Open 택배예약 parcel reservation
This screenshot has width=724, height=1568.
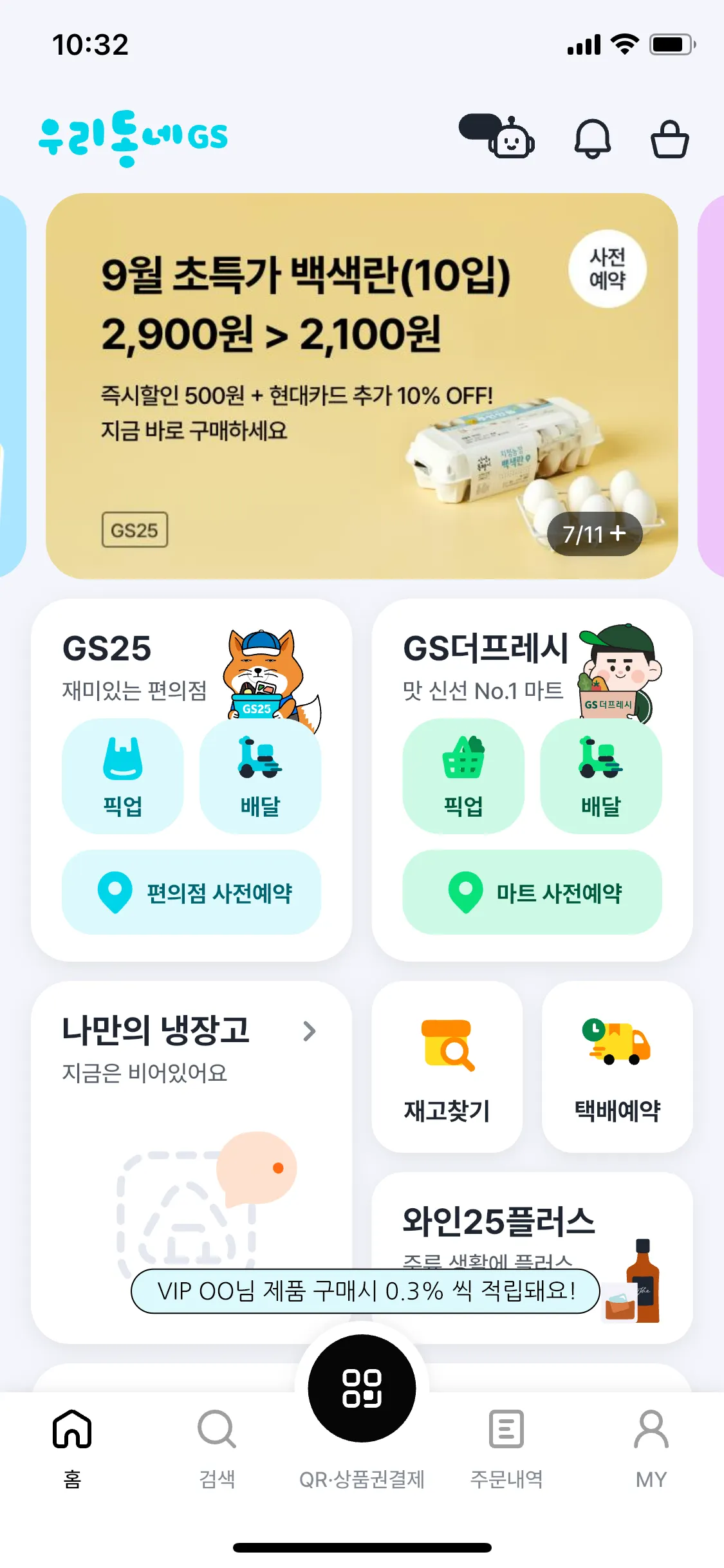(x=617, y=1067)
